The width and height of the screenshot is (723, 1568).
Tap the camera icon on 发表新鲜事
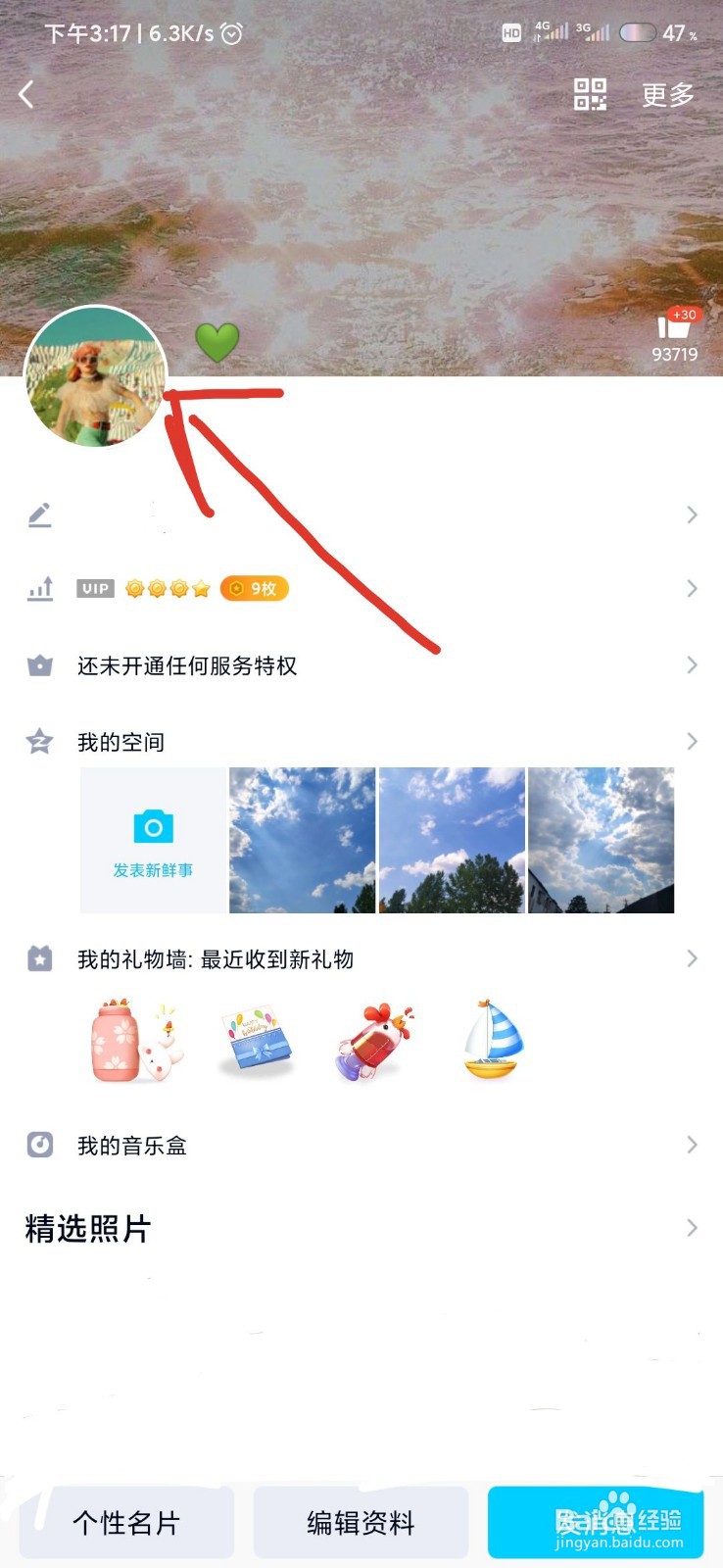point(153,826)
